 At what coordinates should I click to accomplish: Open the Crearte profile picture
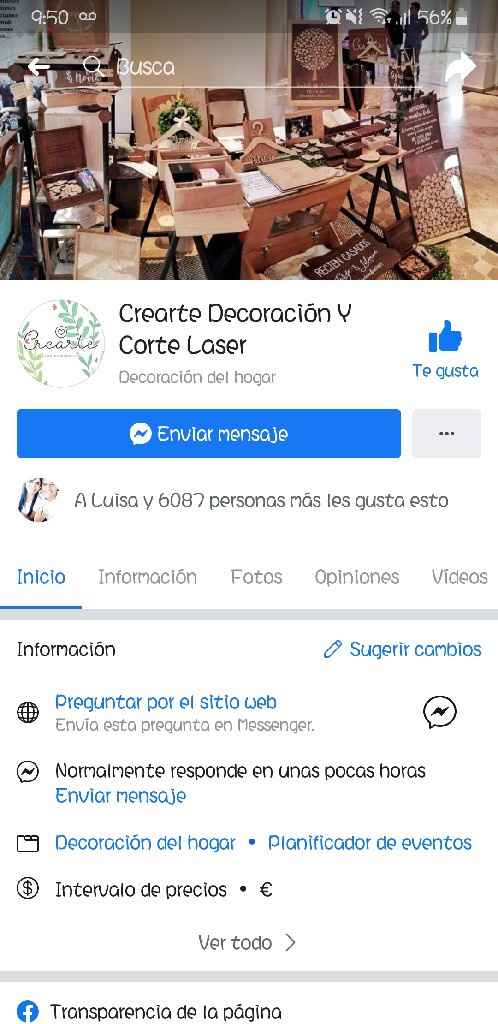pyautogui.click(x=61, y=344)
